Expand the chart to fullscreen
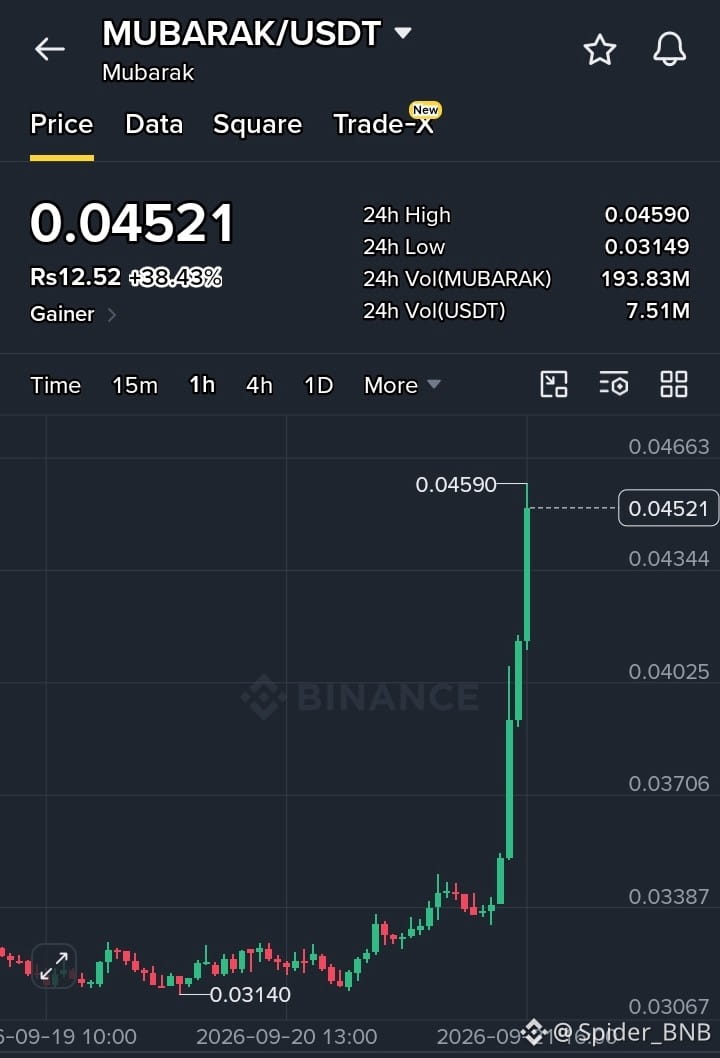720x1058 pixels. 54,966
